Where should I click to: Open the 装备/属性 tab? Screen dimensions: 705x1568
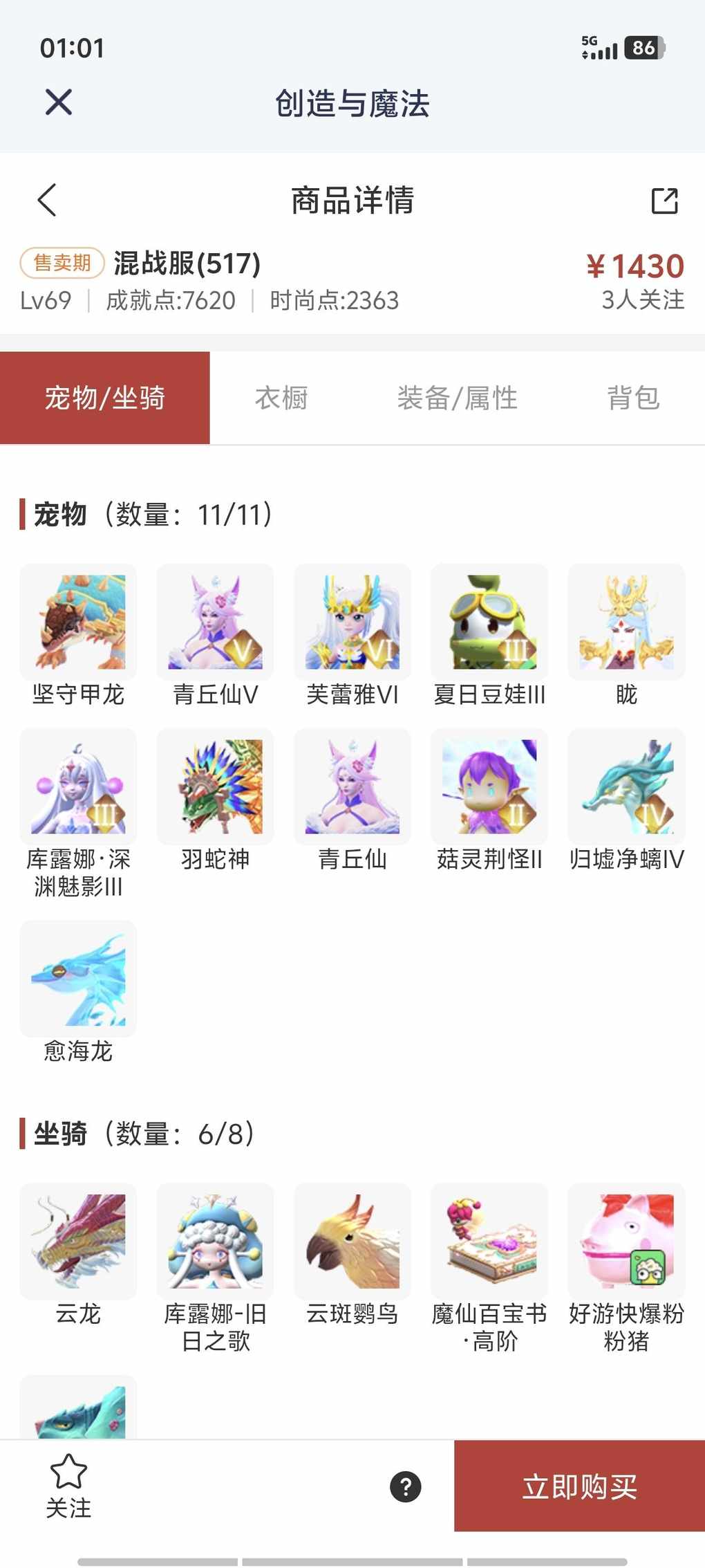click(x=457, y=398)
